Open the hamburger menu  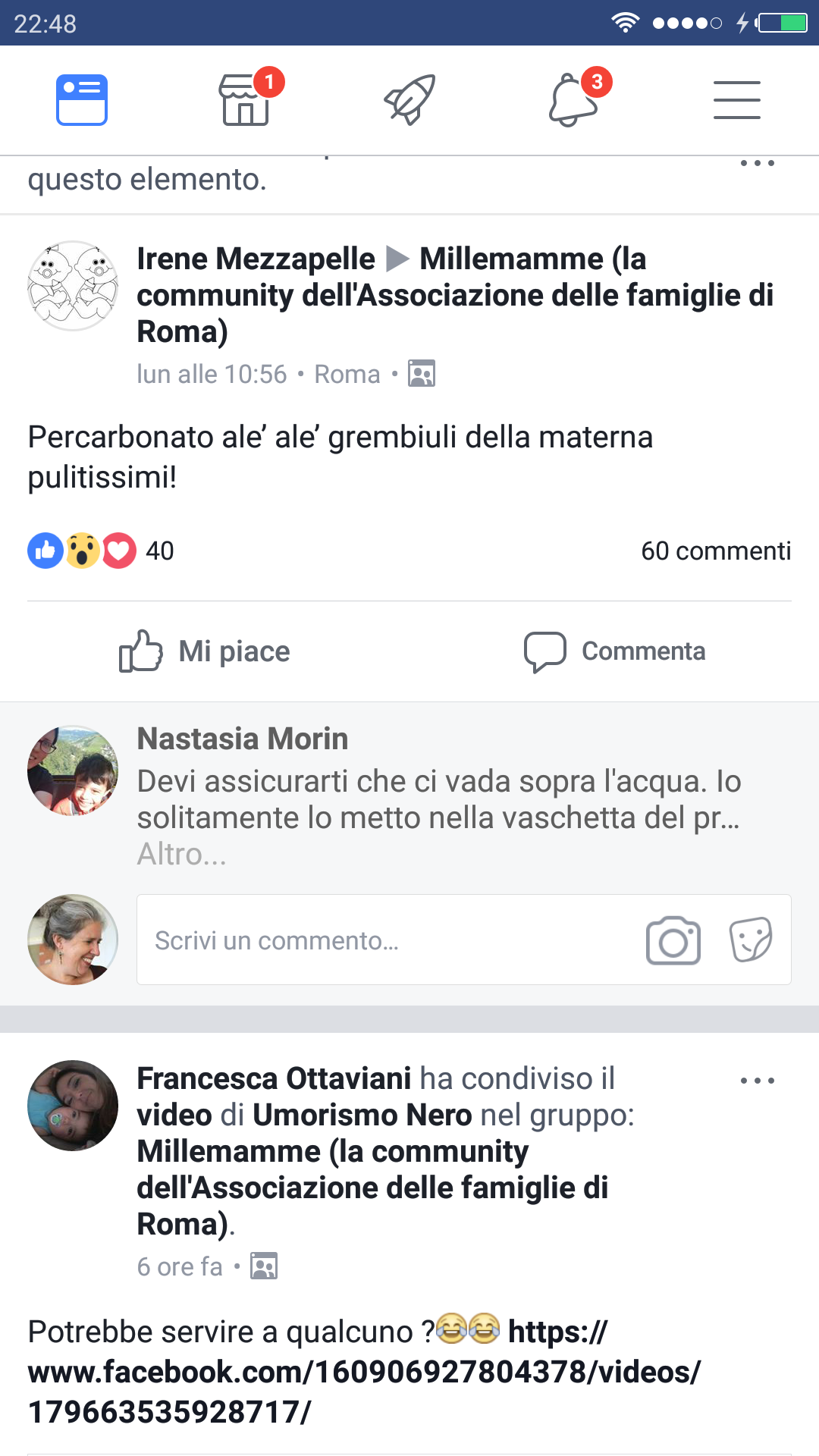736,100
